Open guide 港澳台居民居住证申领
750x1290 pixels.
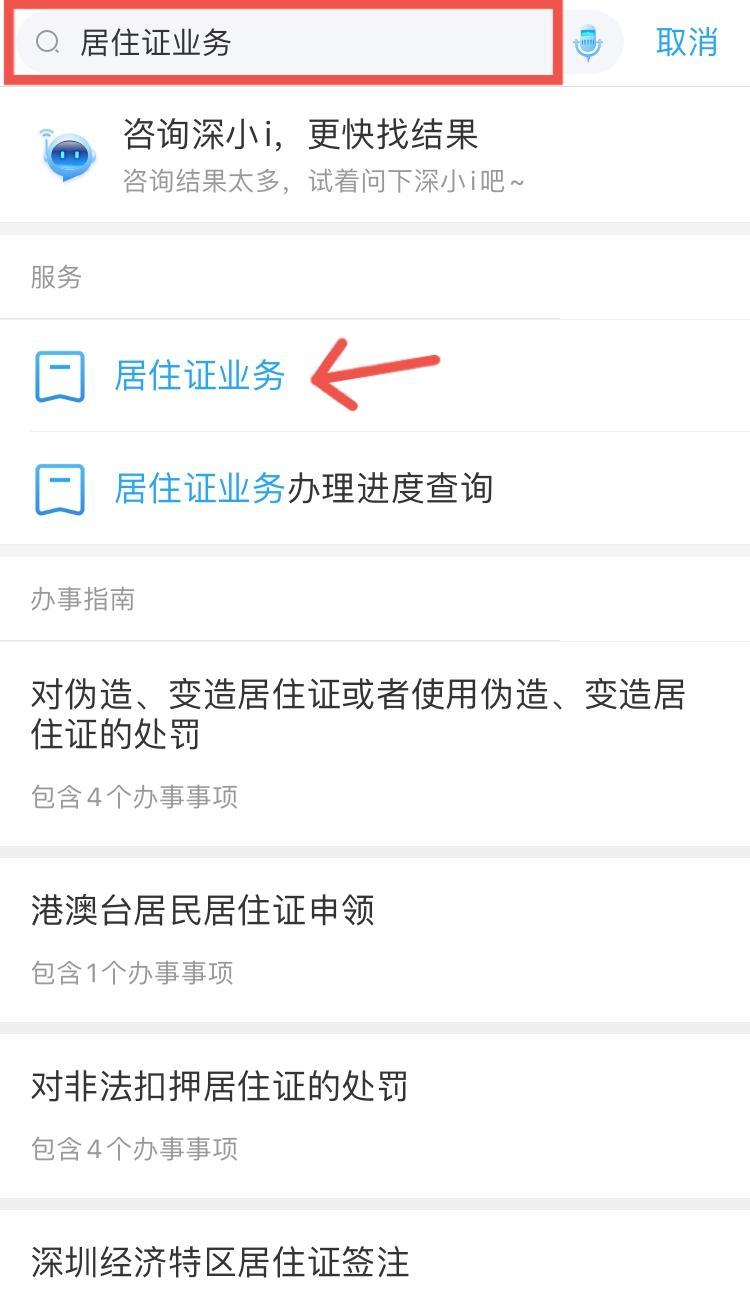tap(203, 910)
